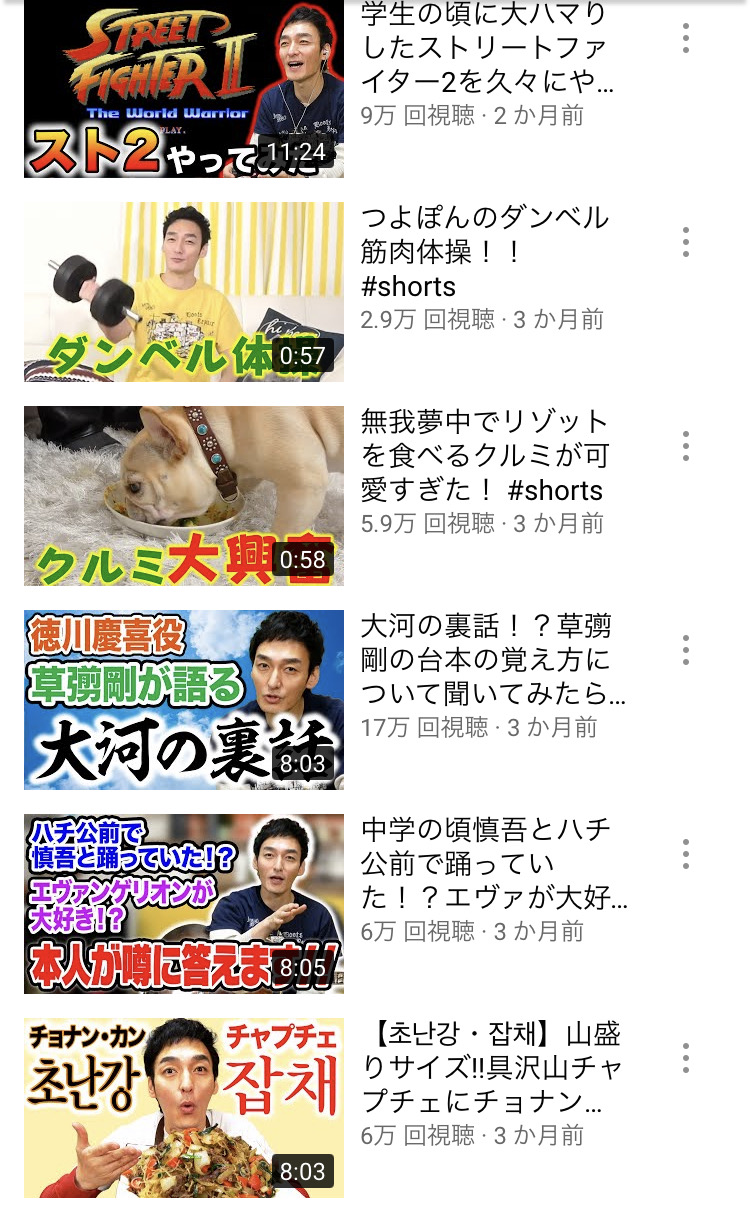Show more options for 大河の裏話 video

[686, 650]
